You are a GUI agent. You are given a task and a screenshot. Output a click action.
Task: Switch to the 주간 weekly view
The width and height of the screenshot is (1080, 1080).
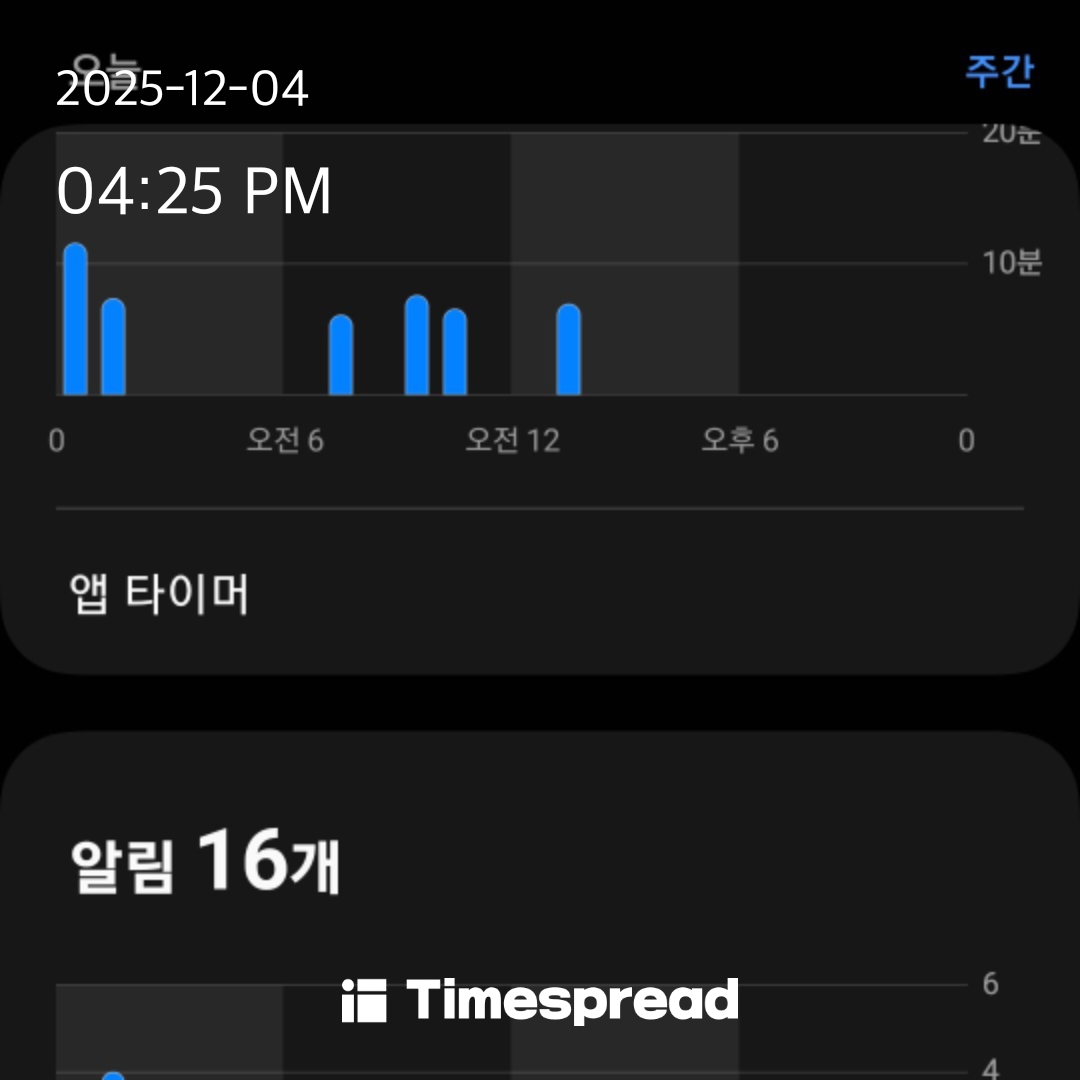998,72
